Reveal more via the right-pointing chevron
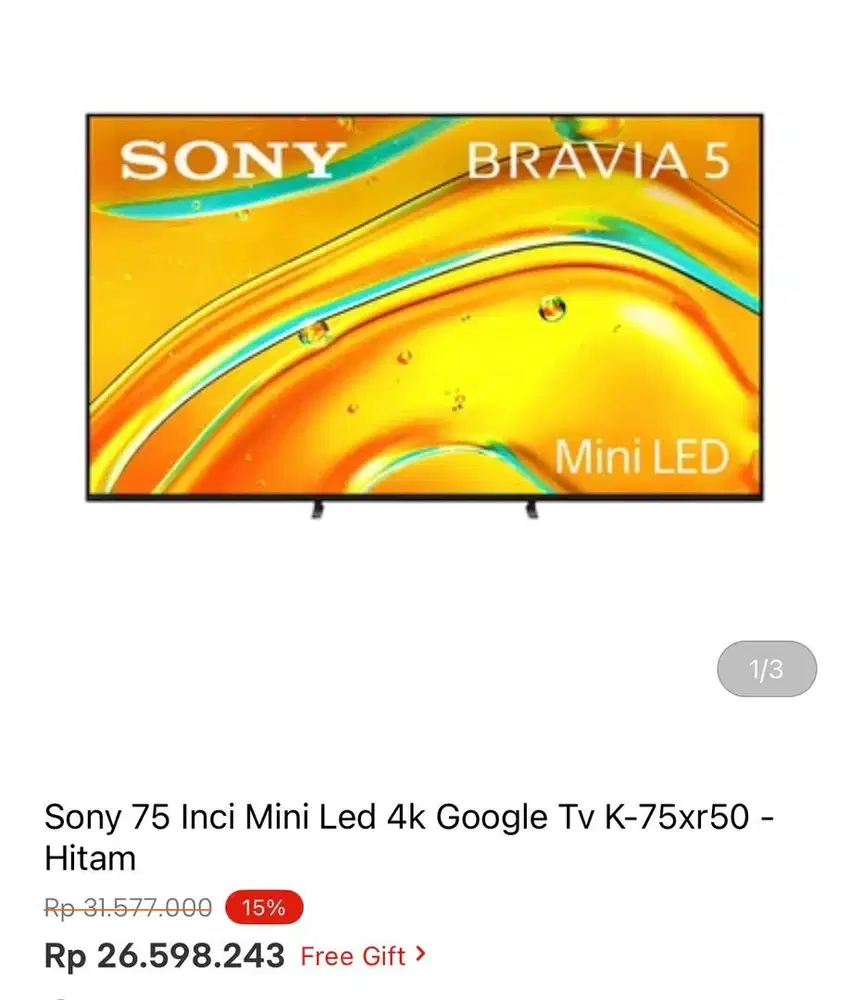 (419, 956)
